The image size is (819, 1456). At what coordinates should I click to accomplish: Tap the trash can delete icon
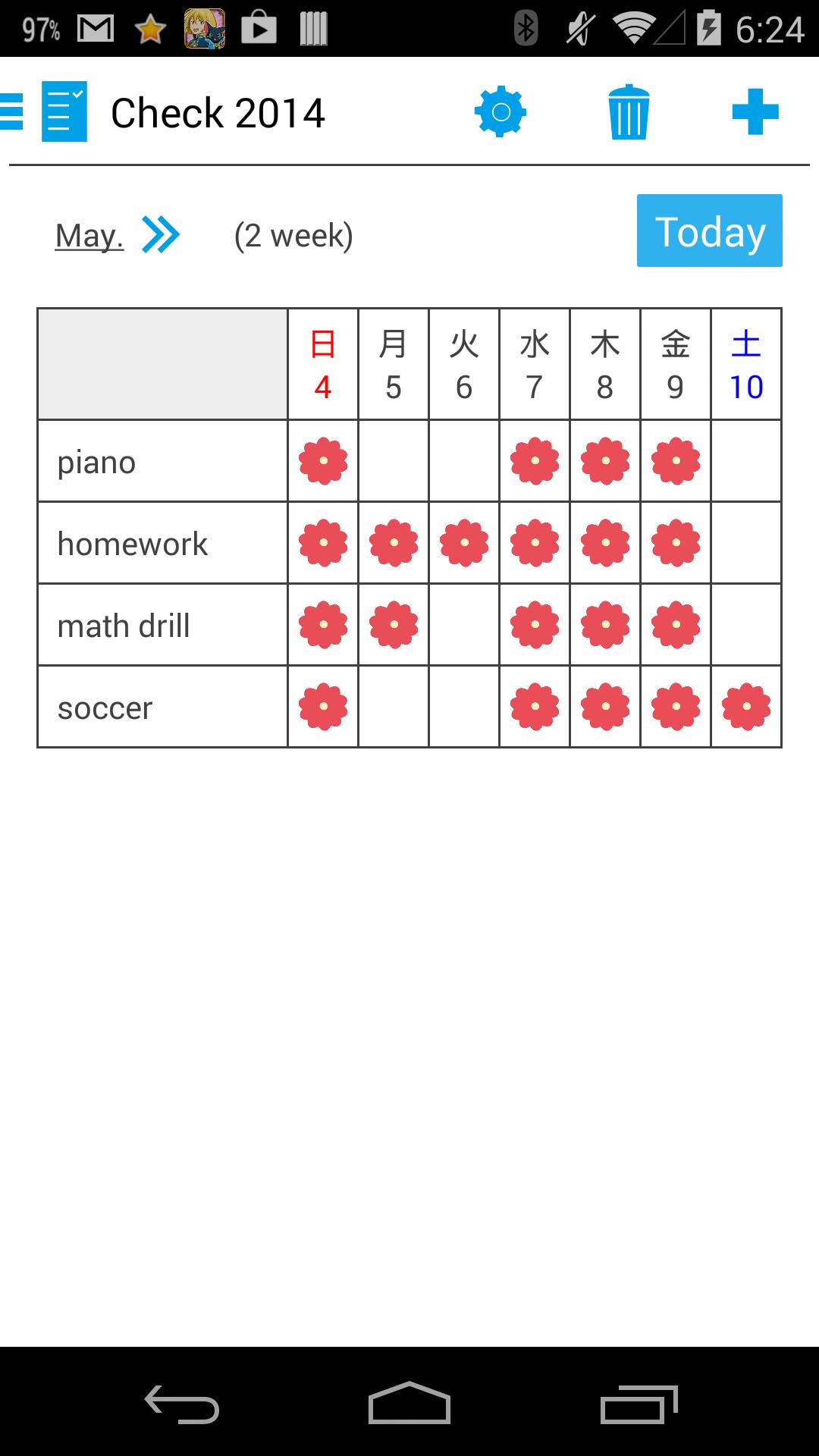(x=629, y=112)
